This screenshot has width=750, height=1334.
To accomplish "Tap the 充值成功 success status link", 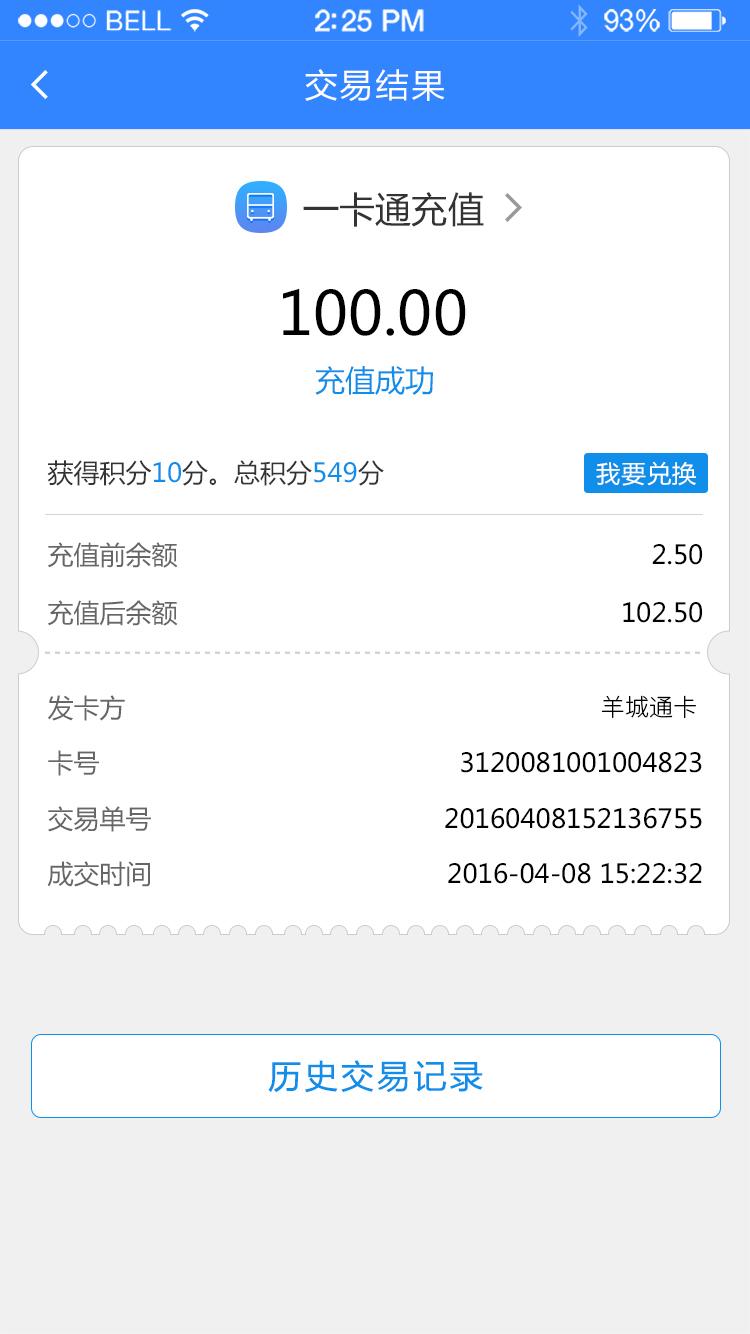I will (375, 381).
